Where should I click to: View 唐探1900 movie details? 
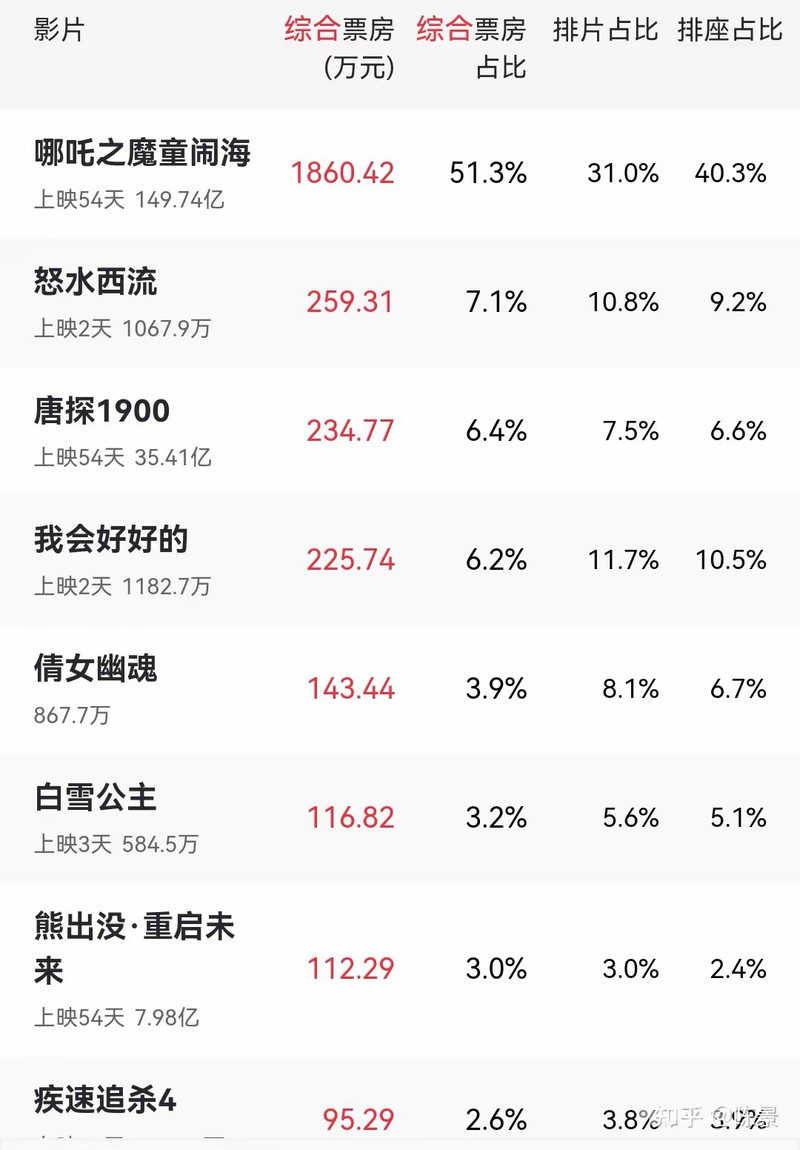click(102, 412)
